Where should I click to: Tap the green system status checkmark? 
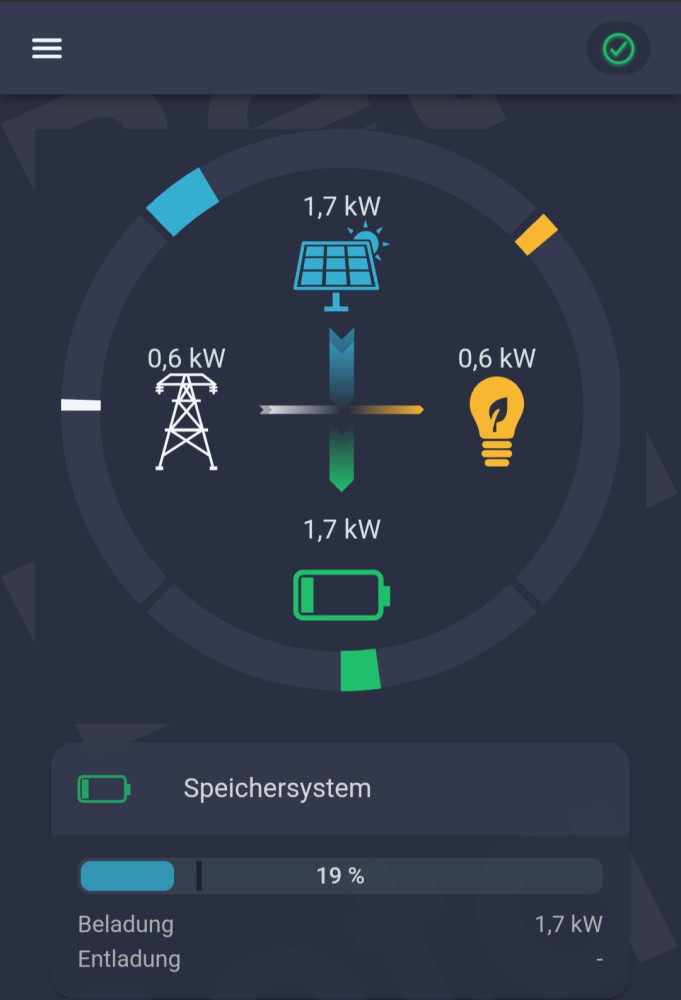point(618,49)
